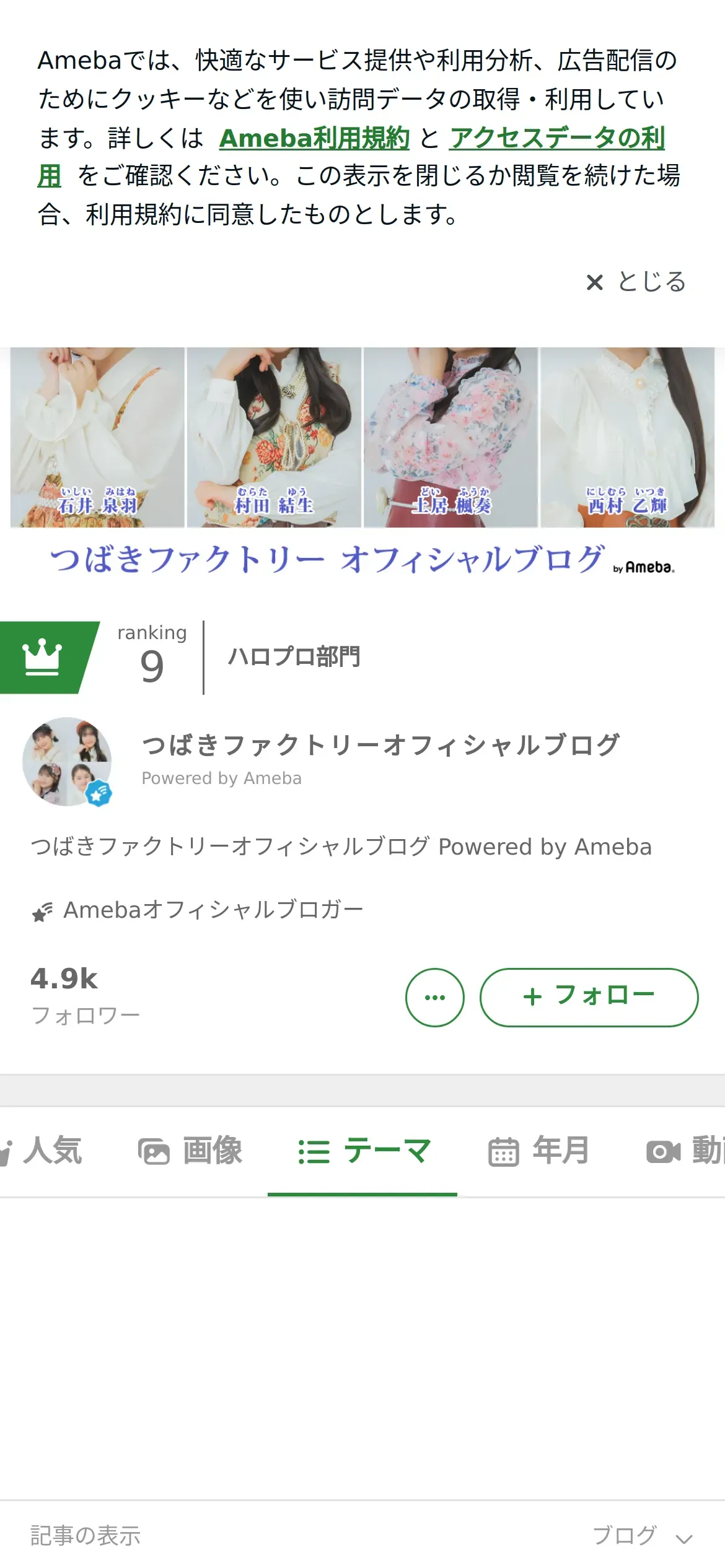The image size is (725, 1568).
Task: Open the アクセスデータの利用 link
Action: (x=556, y=138)
